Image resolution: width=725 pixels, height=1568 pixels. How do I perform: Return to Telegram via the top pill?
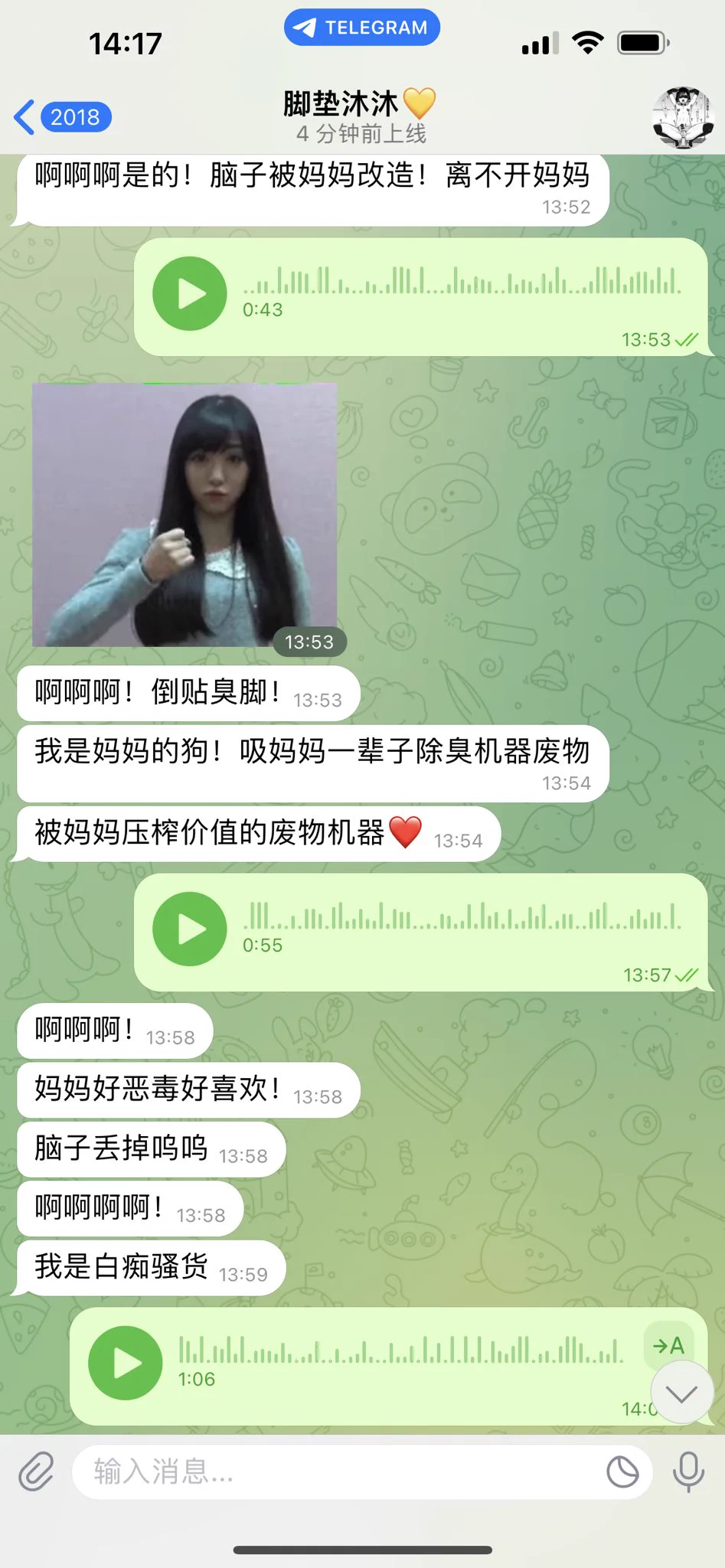362,28
